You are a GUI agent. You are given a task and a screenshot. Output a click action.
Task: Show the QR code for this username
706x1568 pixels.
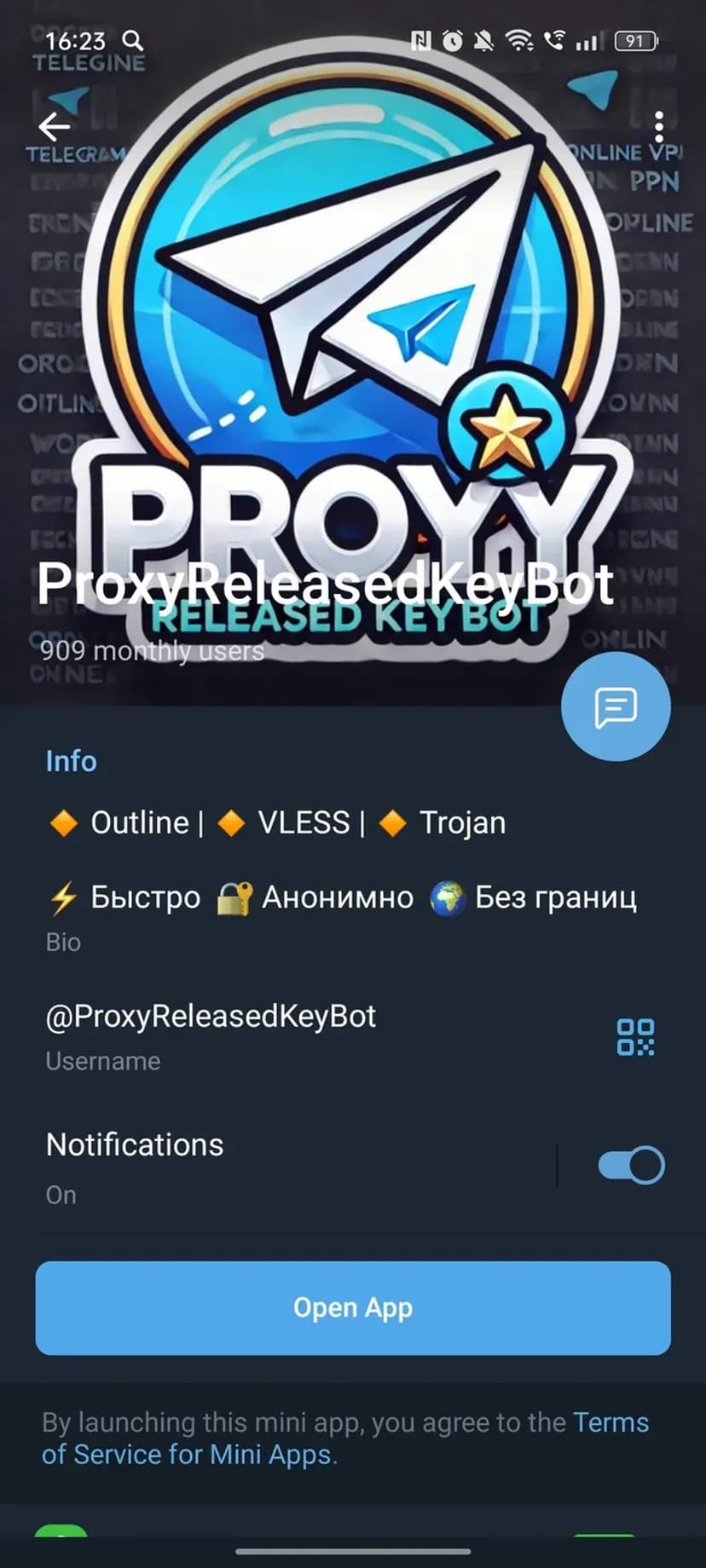click(635, 1037)
